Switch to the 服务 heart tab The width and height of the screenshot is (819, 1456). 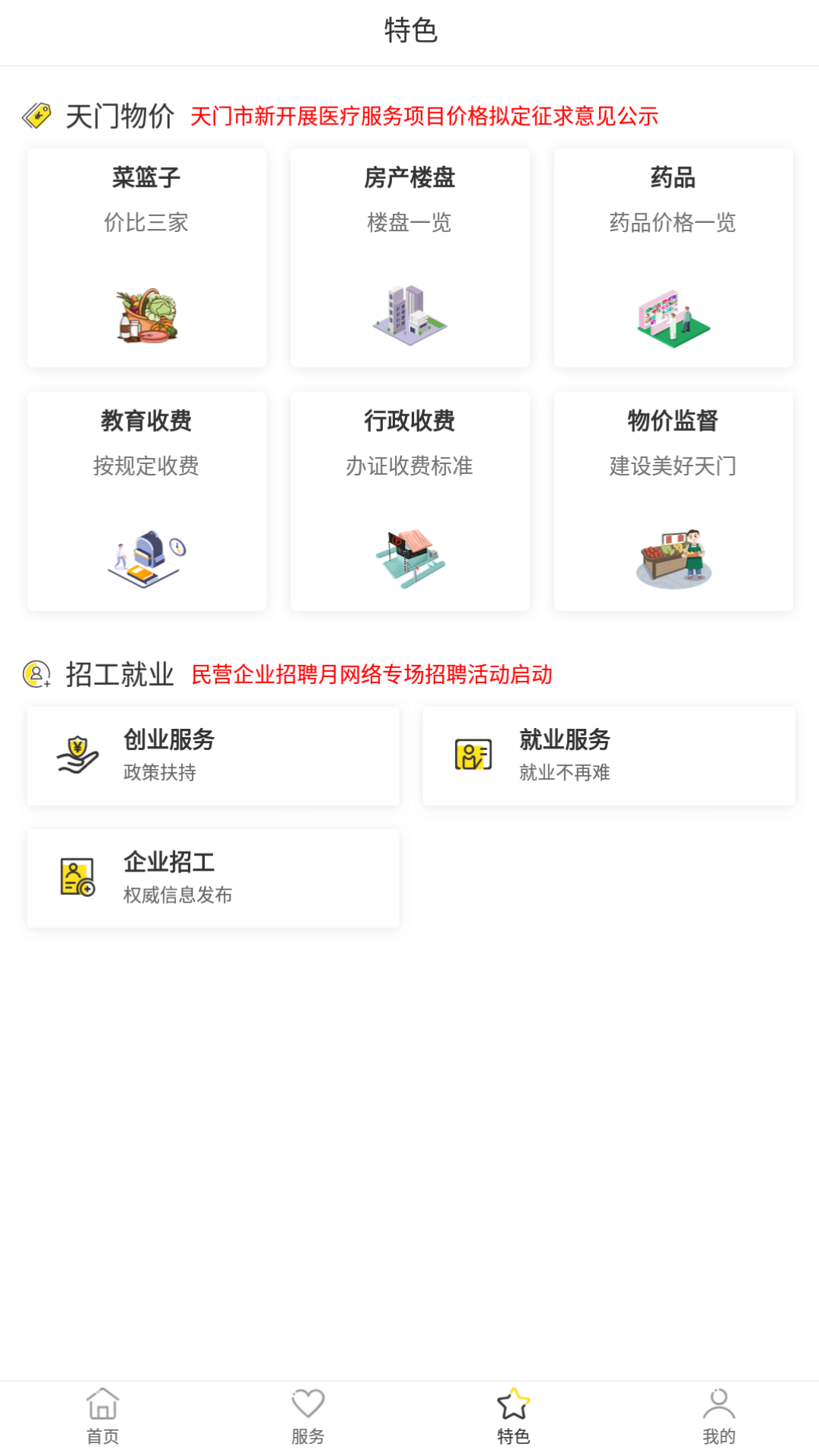[307, 1415]
